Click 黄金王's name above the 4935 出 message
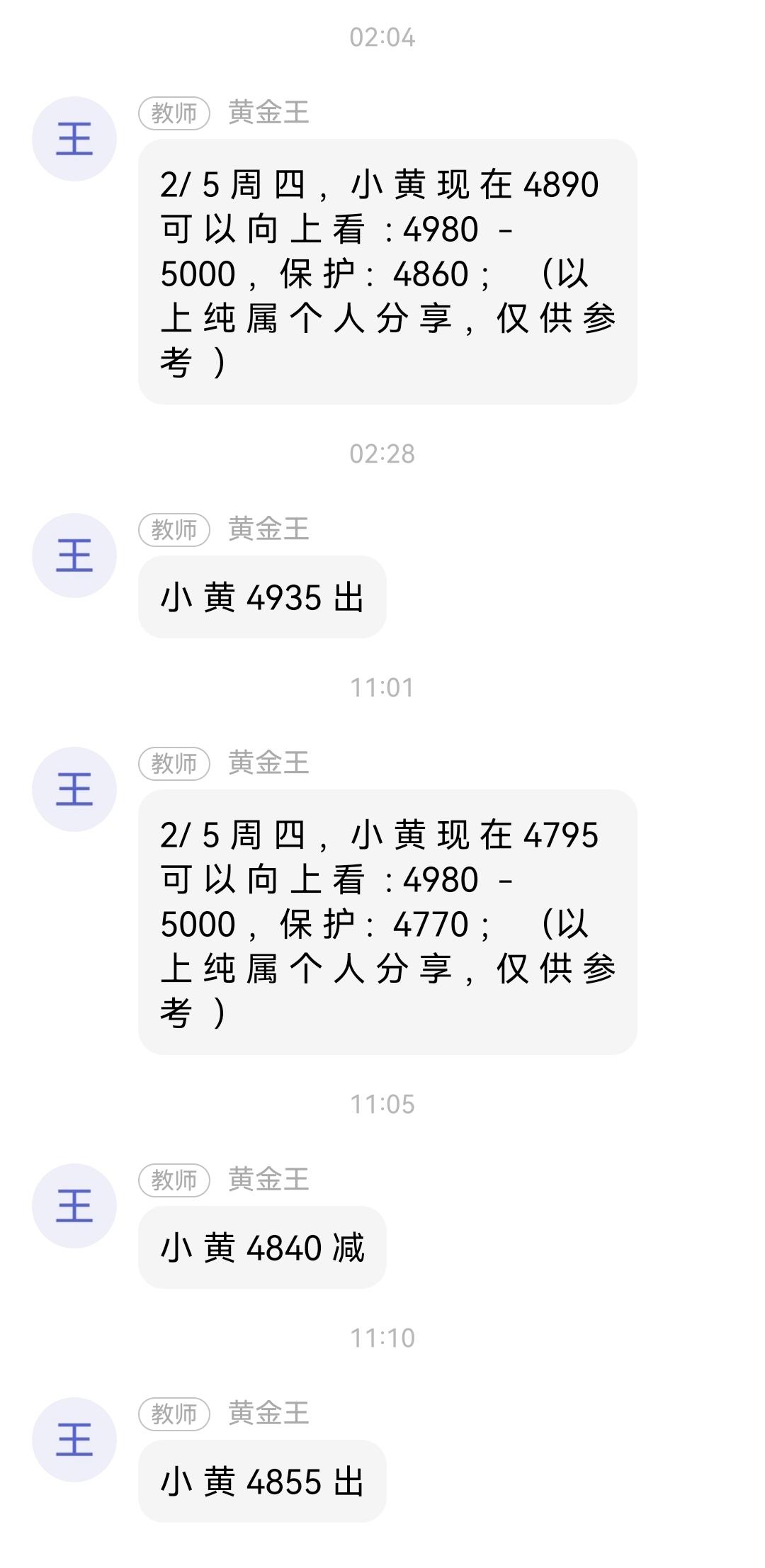The height and width of the screenshot is (1568, 765). 268,529
